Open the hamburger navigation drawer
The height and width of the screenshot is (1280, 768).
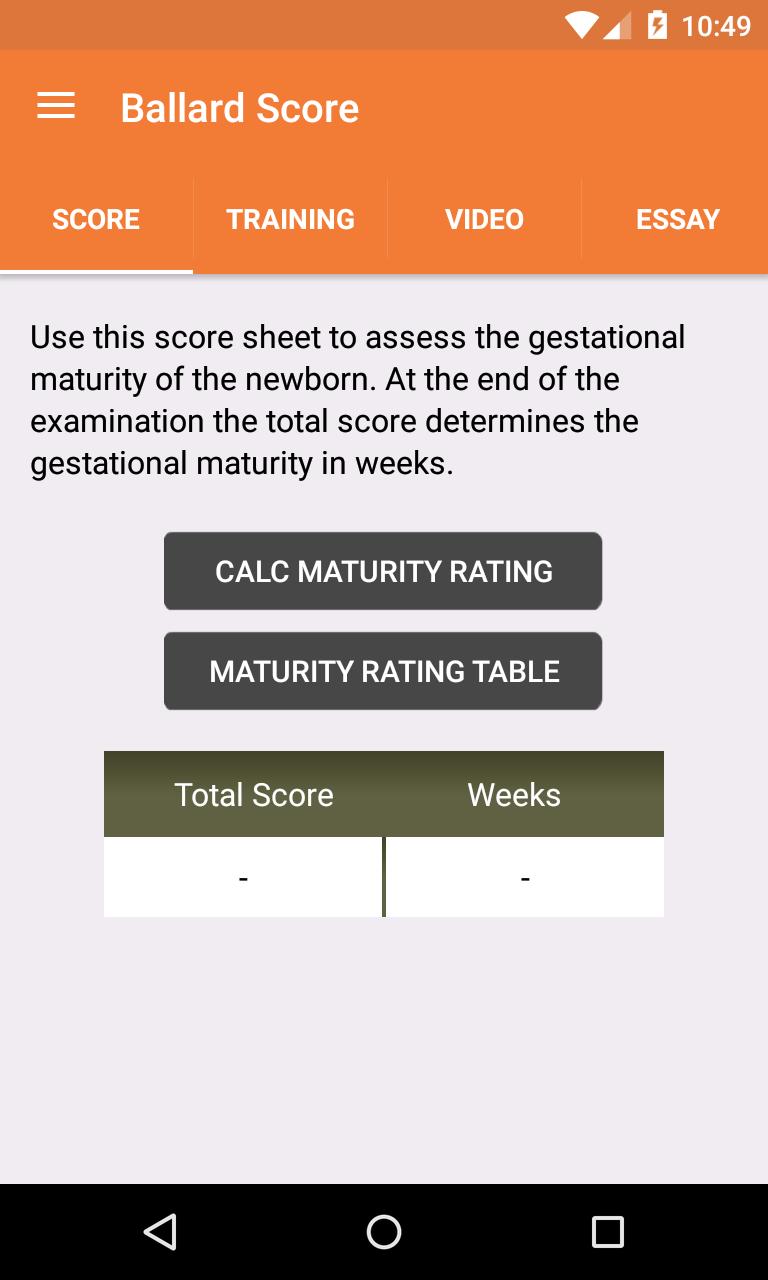[x=56, y=107]
